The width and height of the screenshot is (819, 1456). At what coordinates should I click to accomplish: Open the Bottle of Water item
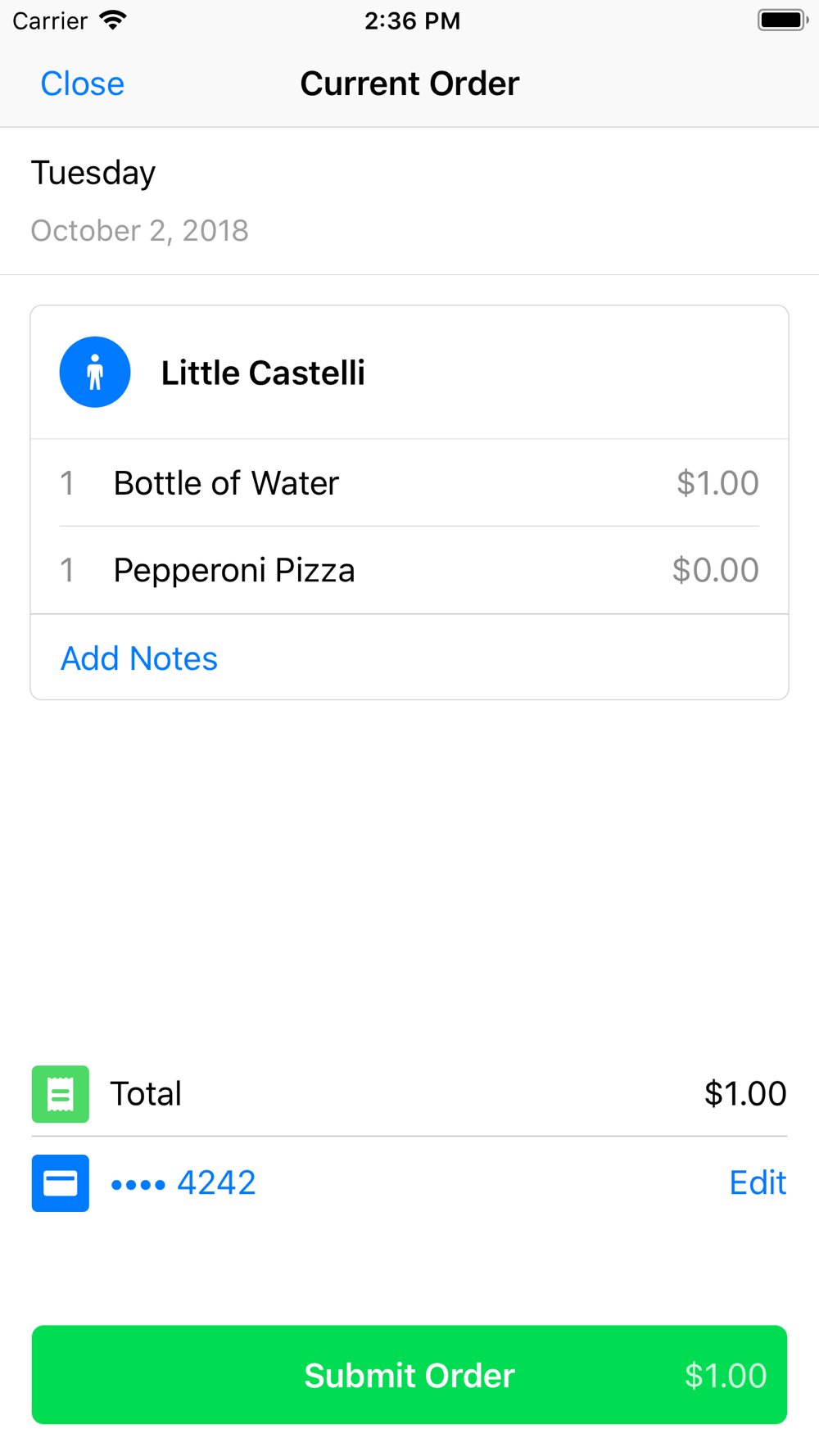409,483
